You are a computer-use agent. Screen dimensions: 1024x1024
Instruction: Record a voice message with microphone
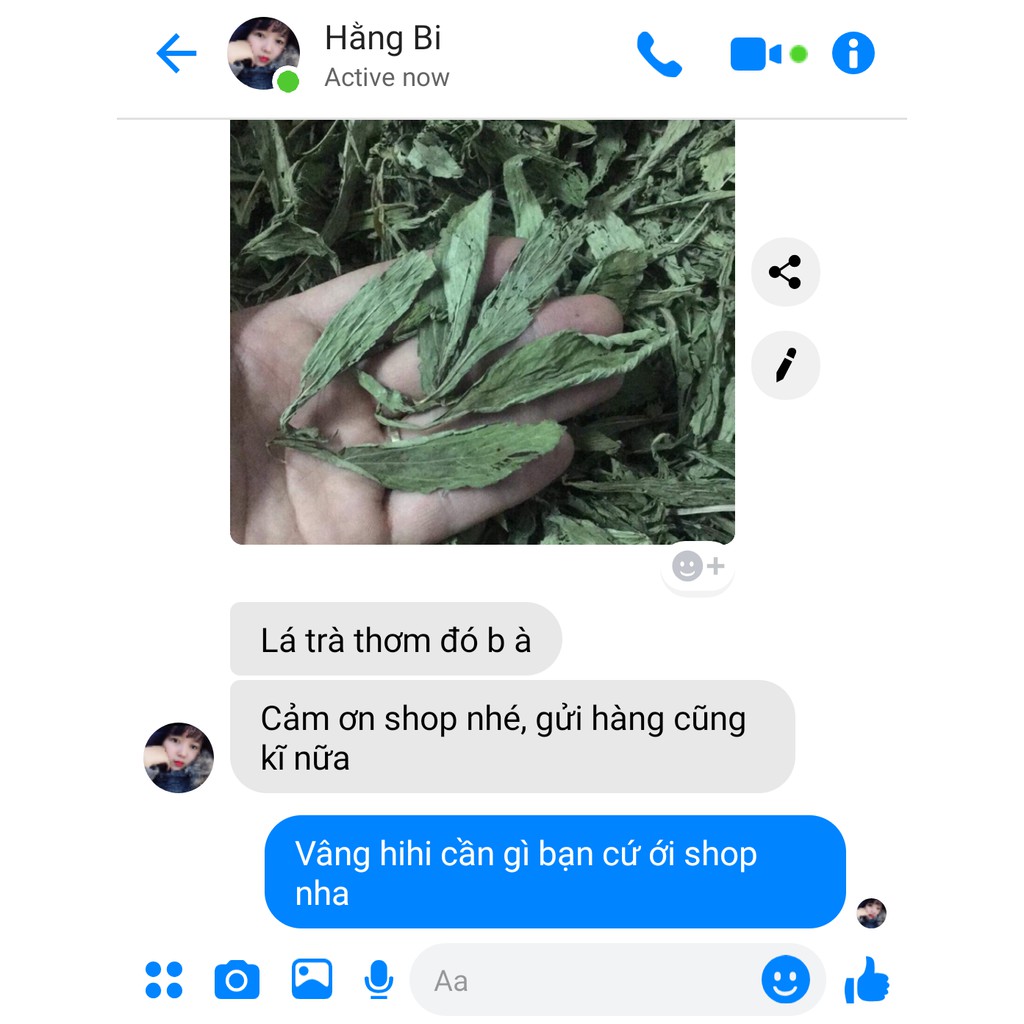[x=378, y=980]
